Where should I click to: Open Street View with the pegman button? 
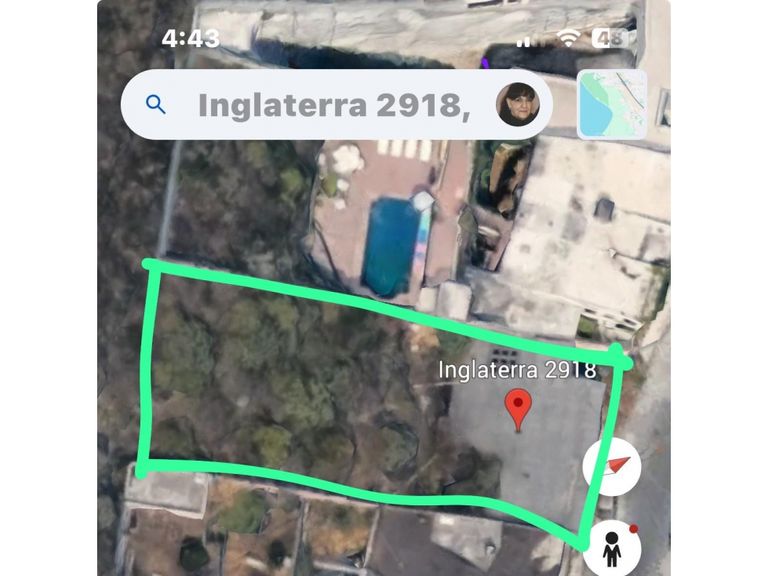tap(612, 548)
